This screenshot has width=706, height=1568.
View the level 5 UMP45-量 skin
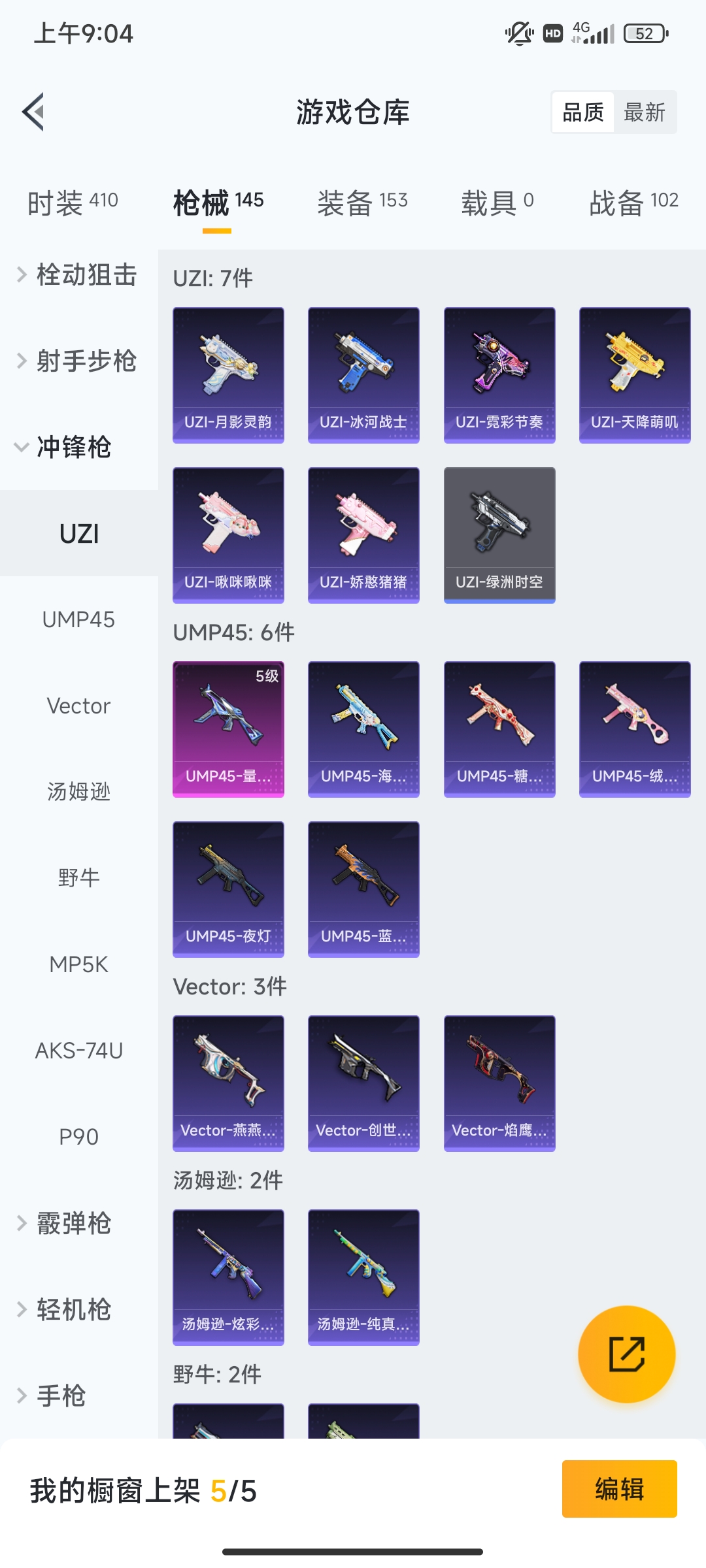[x=228, y=729]
